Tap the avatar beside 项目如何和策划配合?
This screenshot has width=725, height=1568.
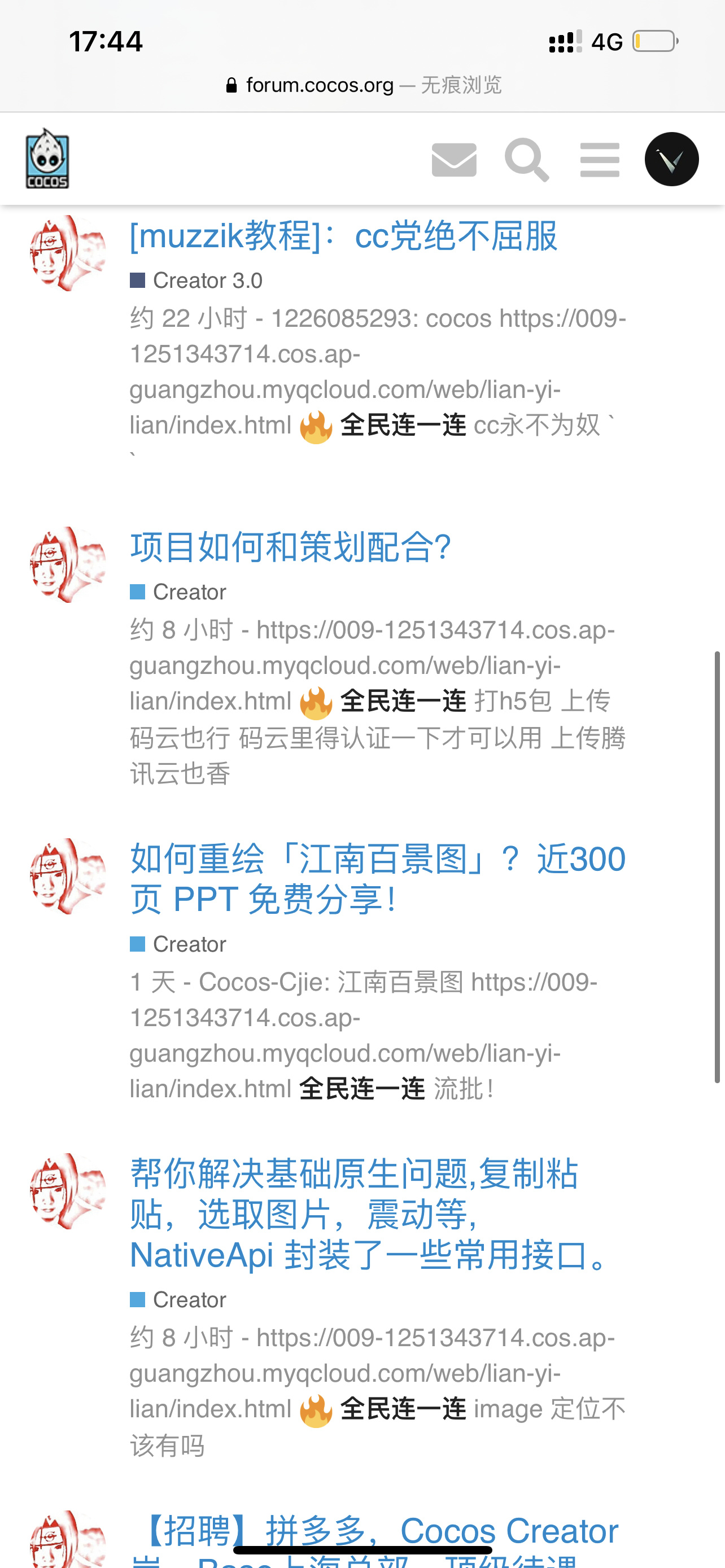[68, 565]
